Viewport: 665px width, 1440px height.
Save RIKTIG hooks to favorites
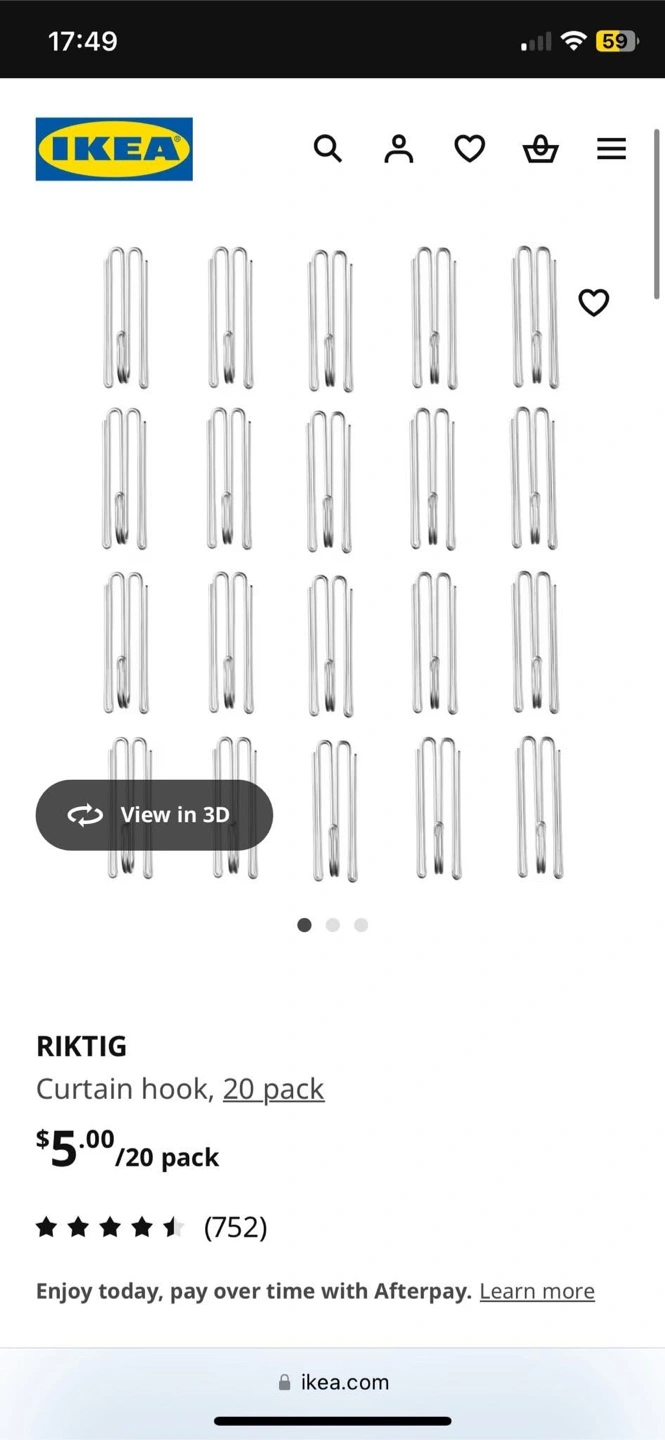point(594,302)
